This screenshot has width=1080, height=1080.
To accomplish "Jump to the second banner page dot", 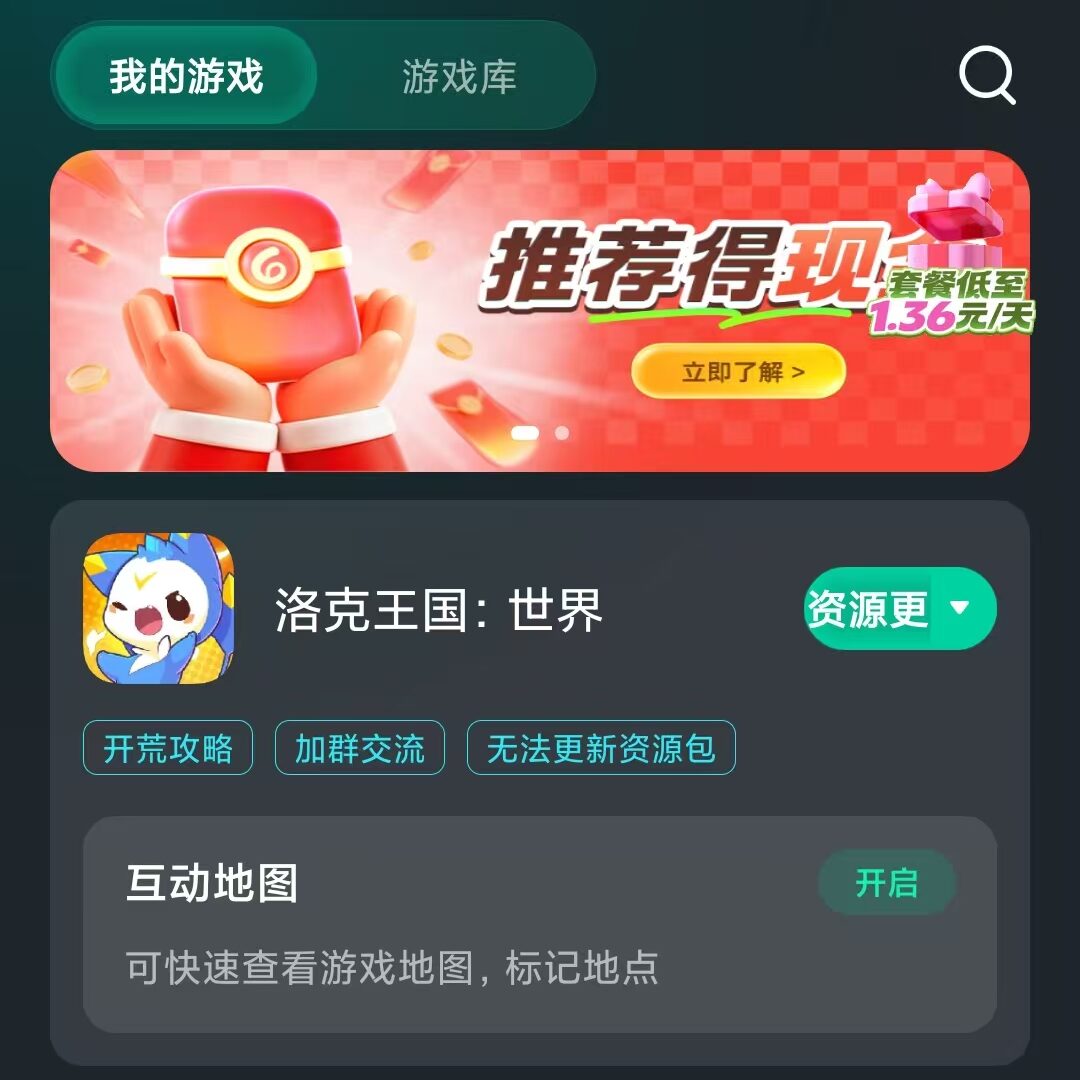I will click(562, 433).
